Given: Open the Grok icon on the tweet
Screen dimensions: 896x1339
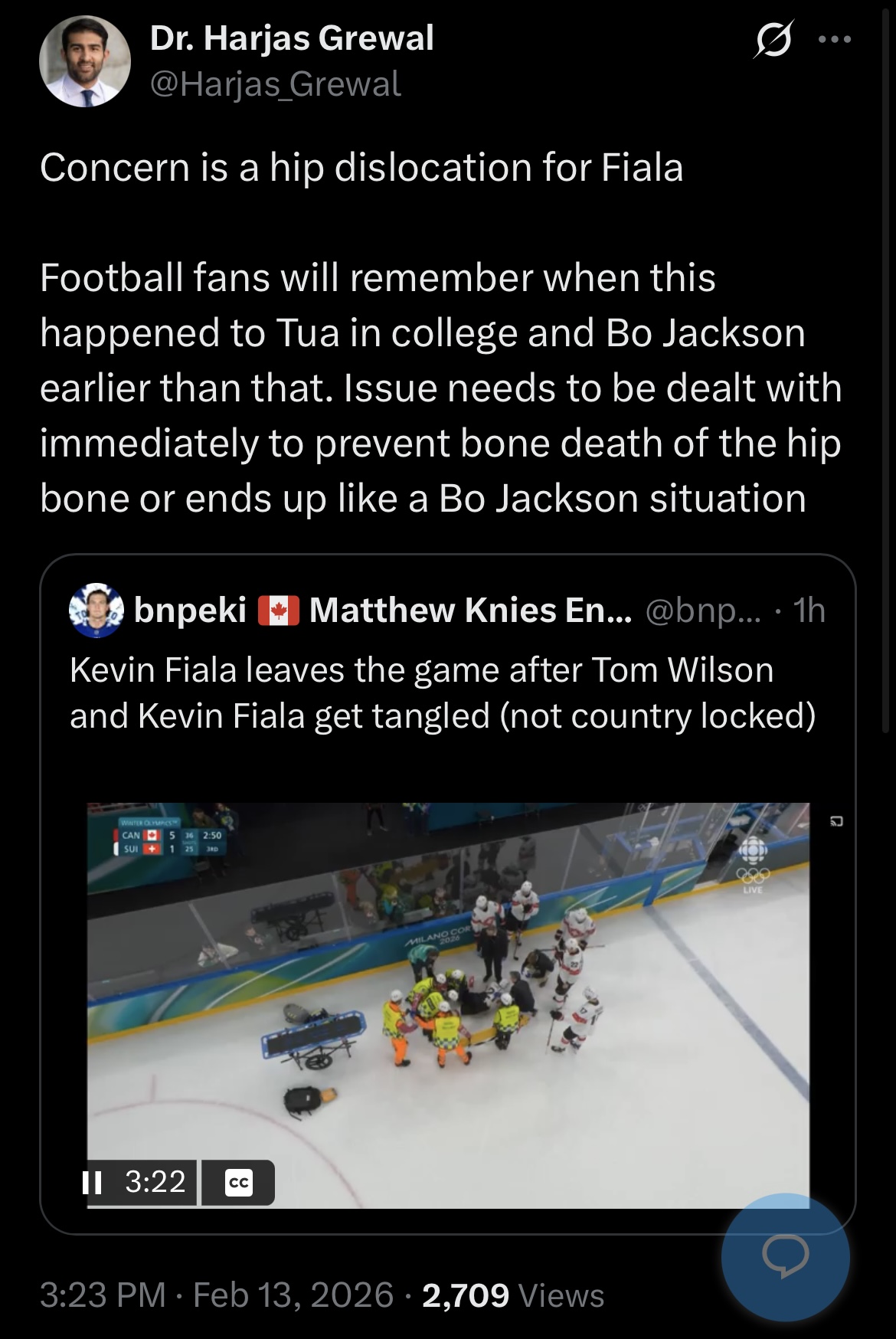Looking at the screenshot, I should [772, 40].
